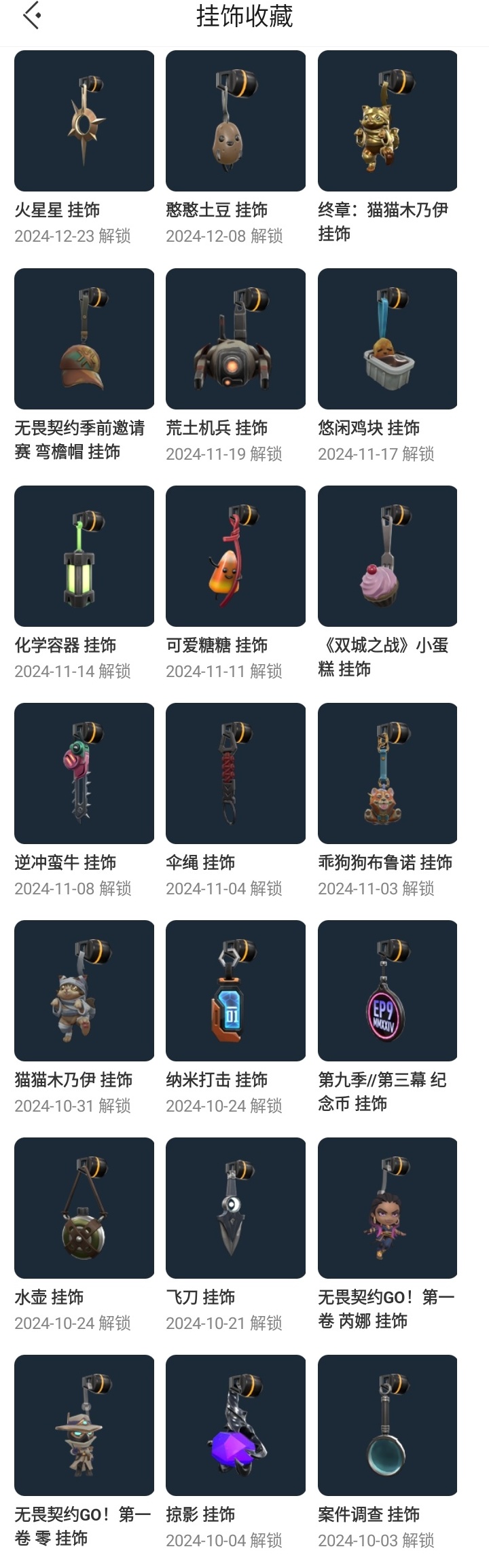Open the 憨憨土豆 挂饰 tile
Viewport: 489px width, 1568px height.
point(236,121)
